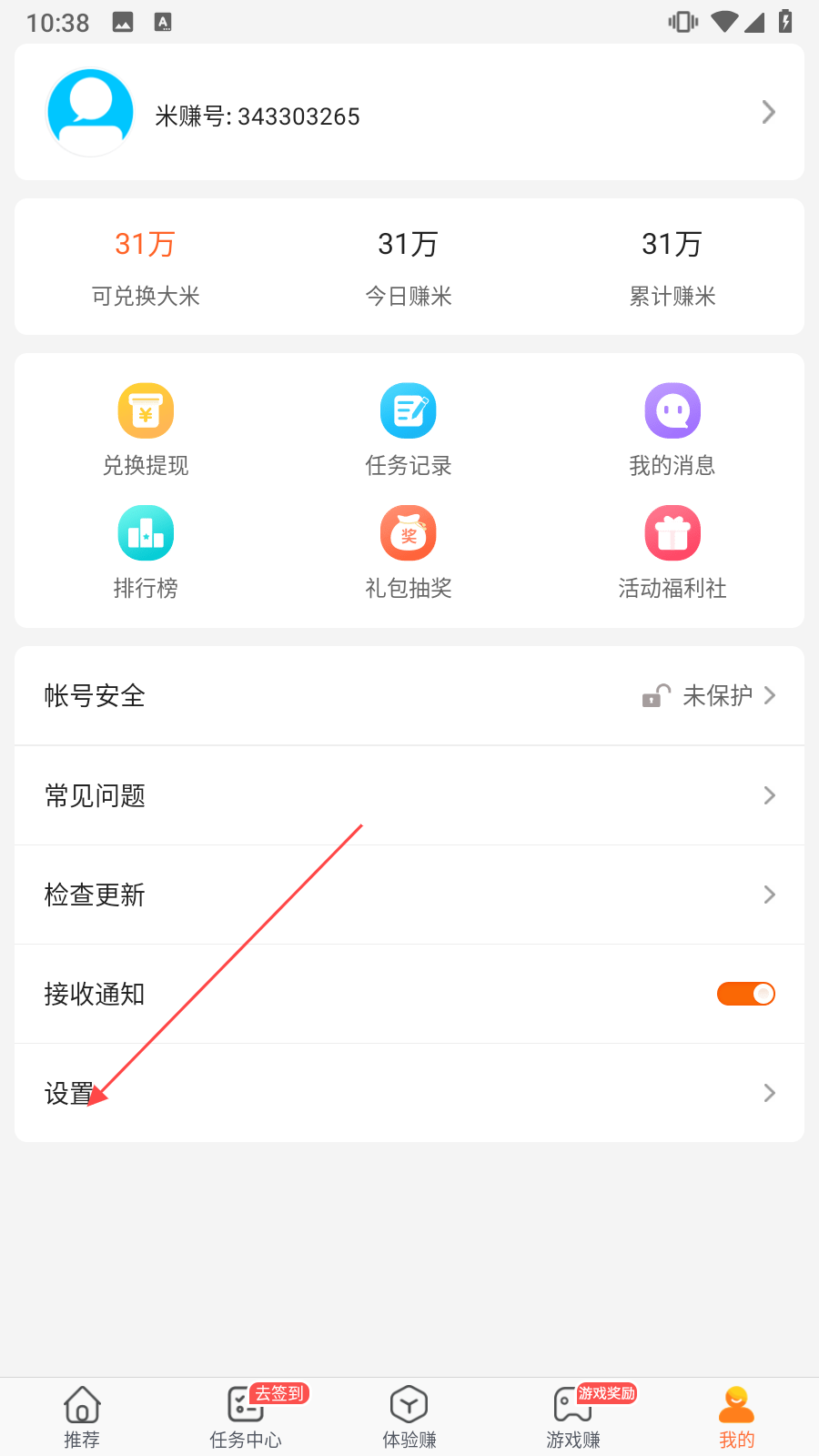
Task: Open 帐号安全 account security
Action: tap(409, 696)
